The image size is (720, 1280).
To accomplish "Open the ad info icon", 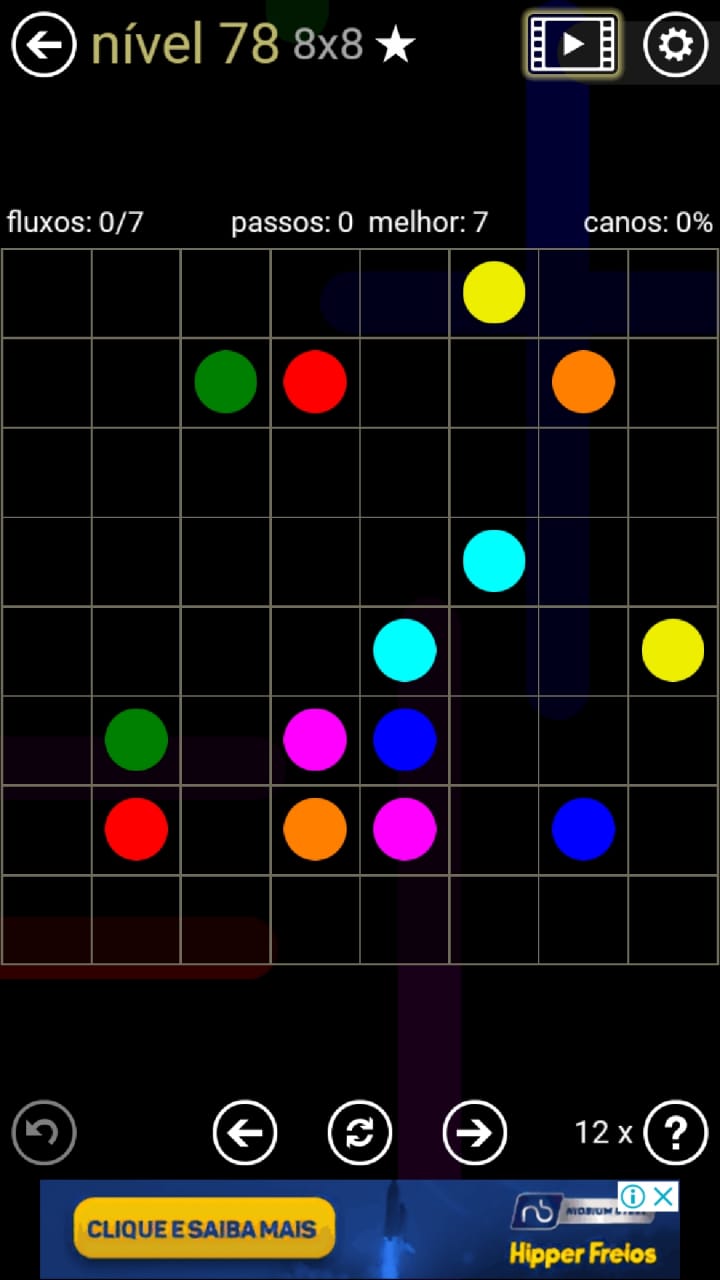I will pyautogui.click(x=632, y=1196).
